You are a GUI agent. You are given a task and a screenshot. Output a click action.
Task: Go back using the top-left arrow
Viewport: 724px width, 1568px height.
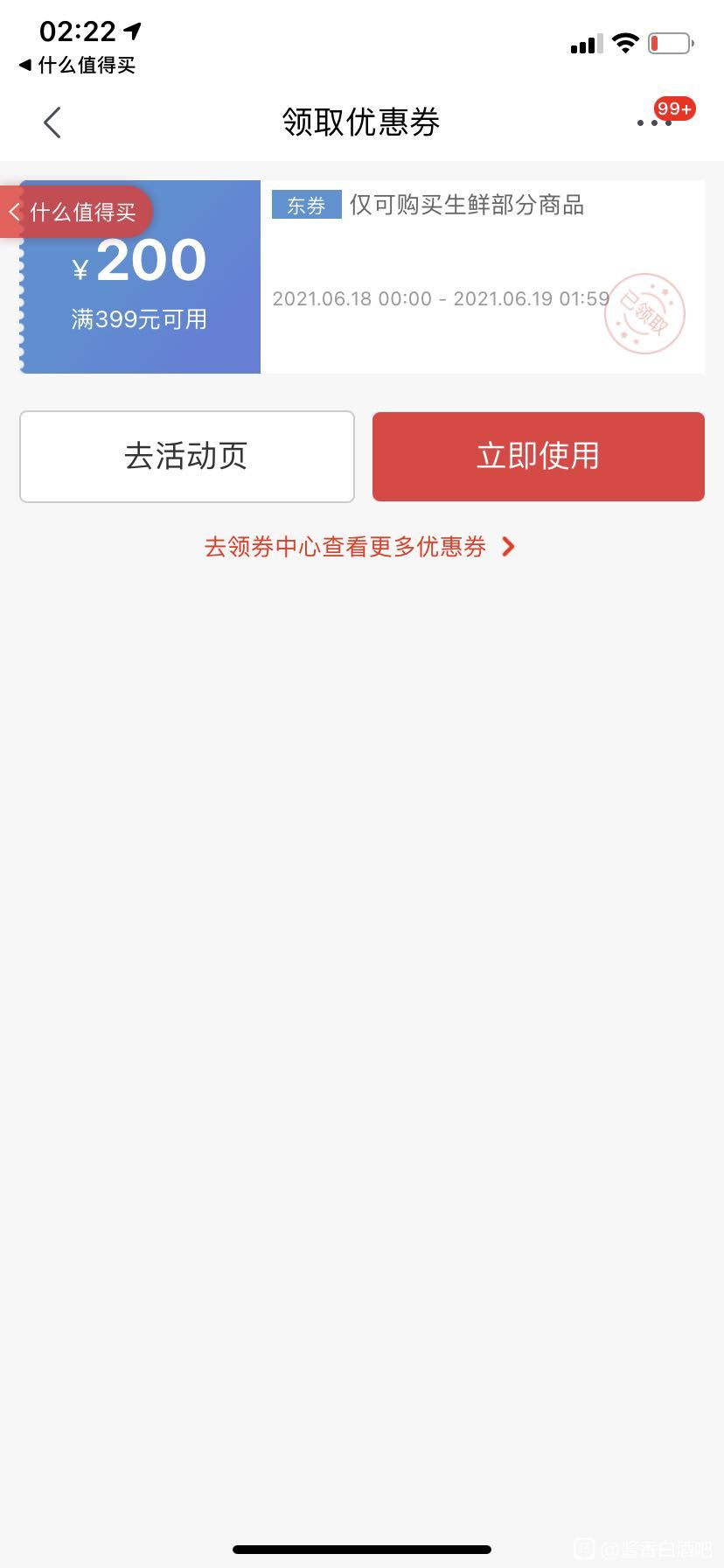[x=52, y=122]
